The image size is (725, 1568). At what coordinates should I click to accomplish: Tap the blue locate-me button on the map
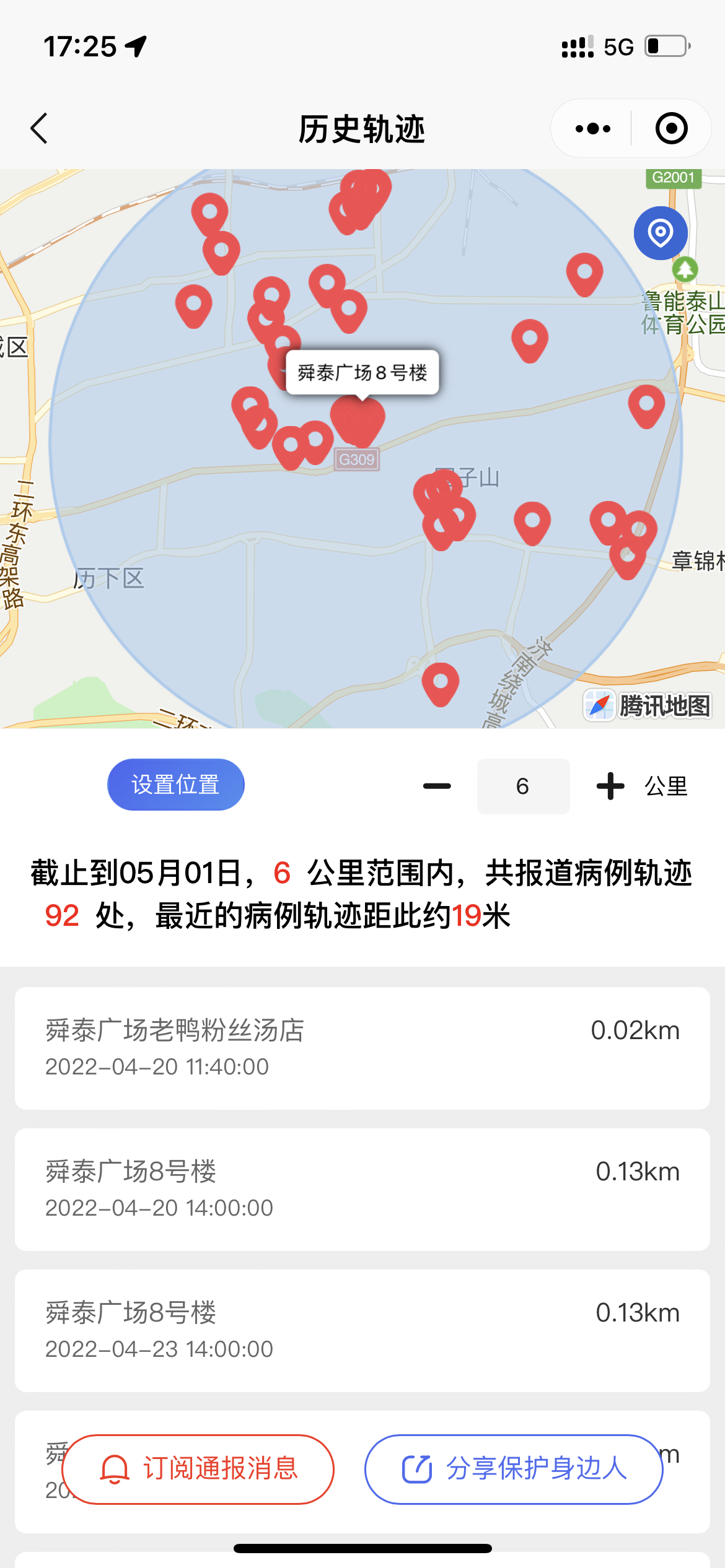(661, 233)
